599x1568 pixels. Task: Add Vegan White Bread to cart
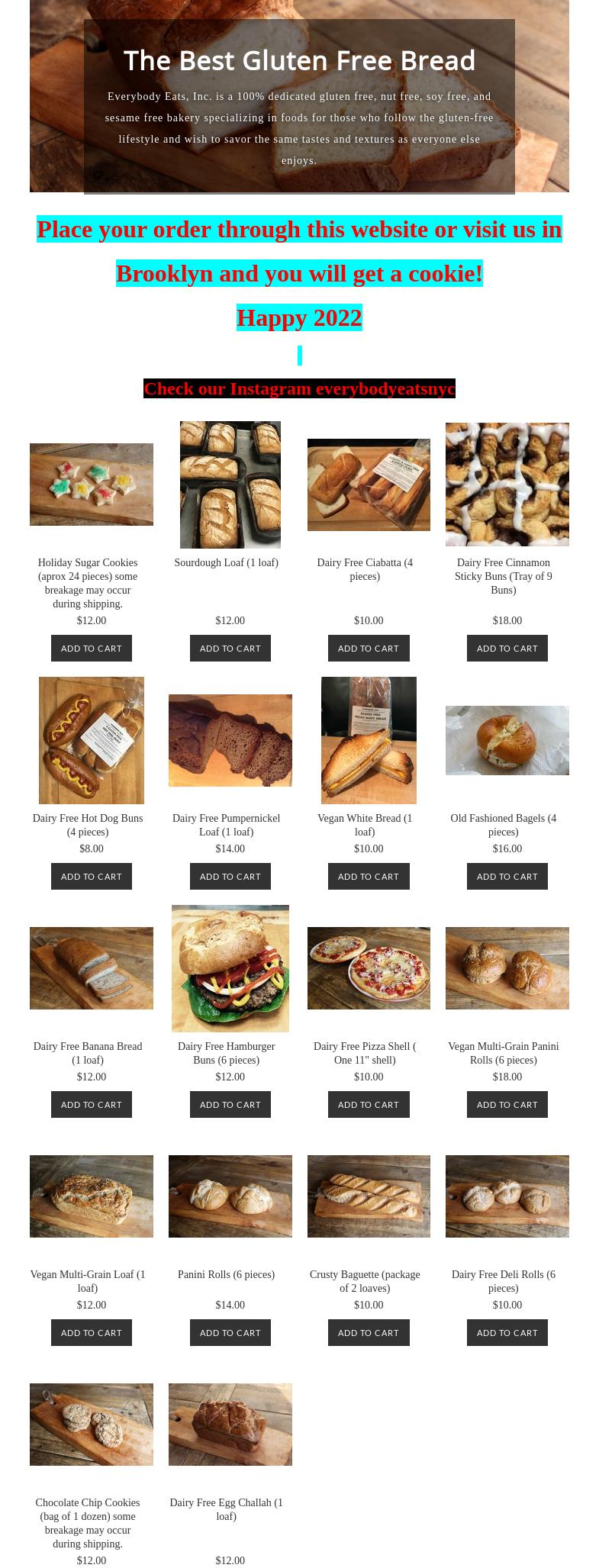click(x=369, y=877)
